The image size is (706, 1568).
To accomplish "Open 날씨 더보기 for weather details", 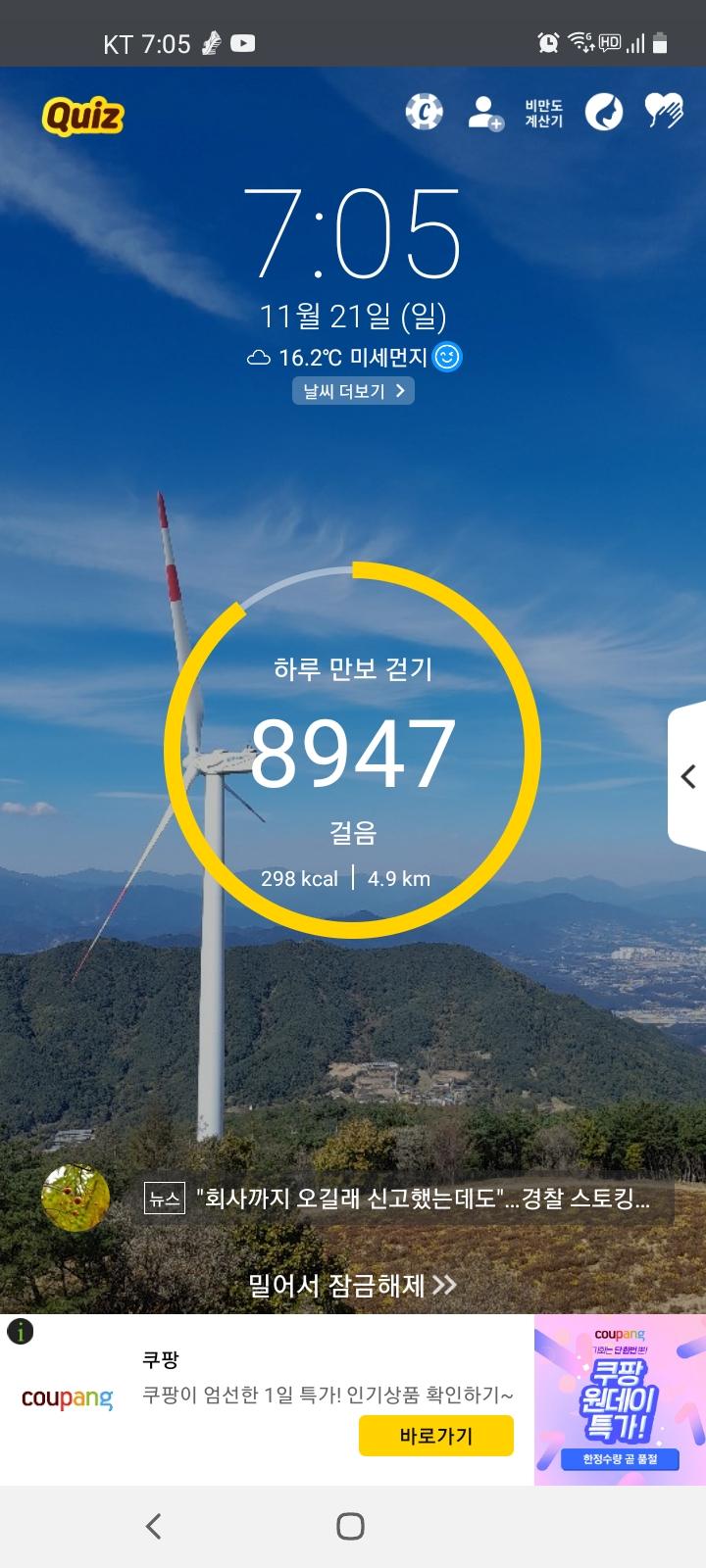I will (x=353, y=391).
